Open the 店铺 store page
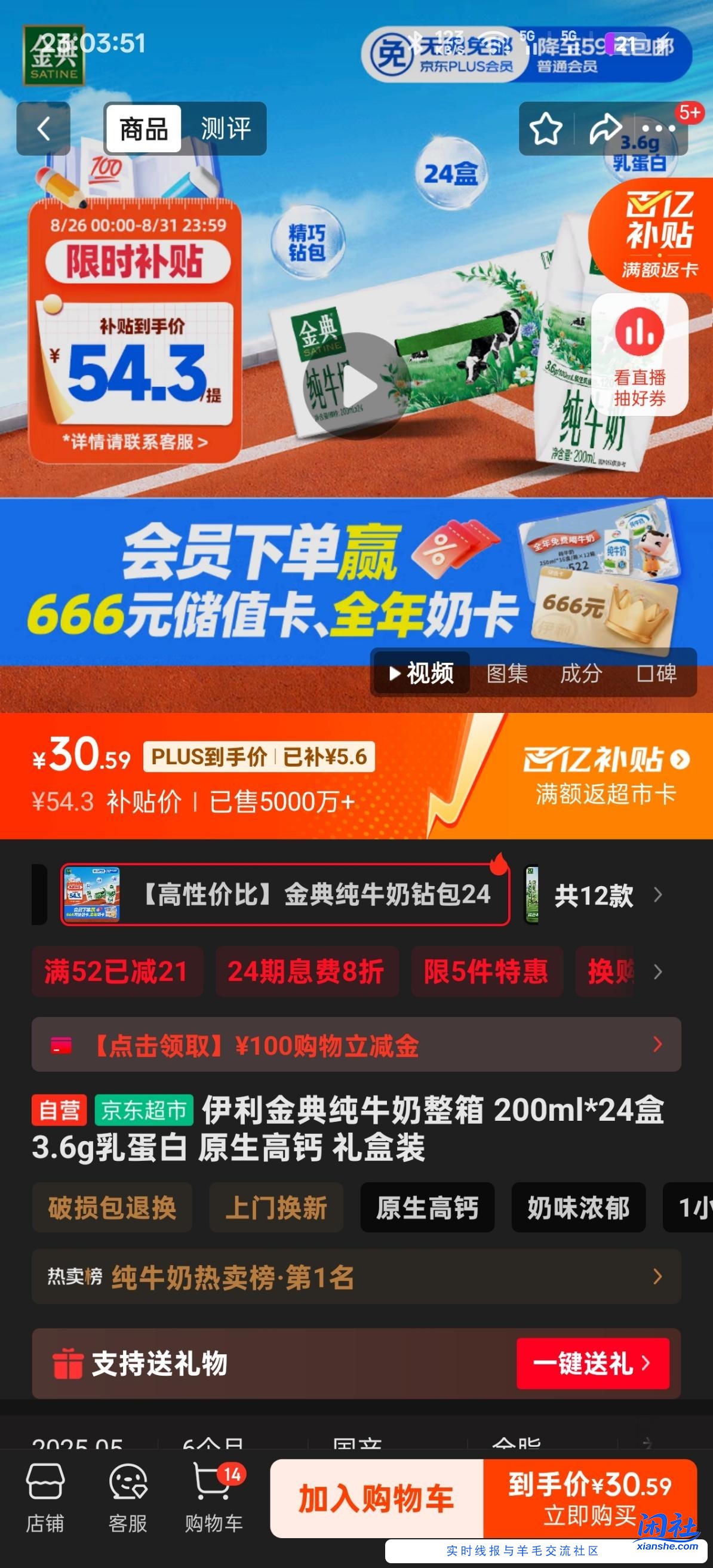Image resolution: width=713 pixels, height=1568 pixels. coord(44,1498)
